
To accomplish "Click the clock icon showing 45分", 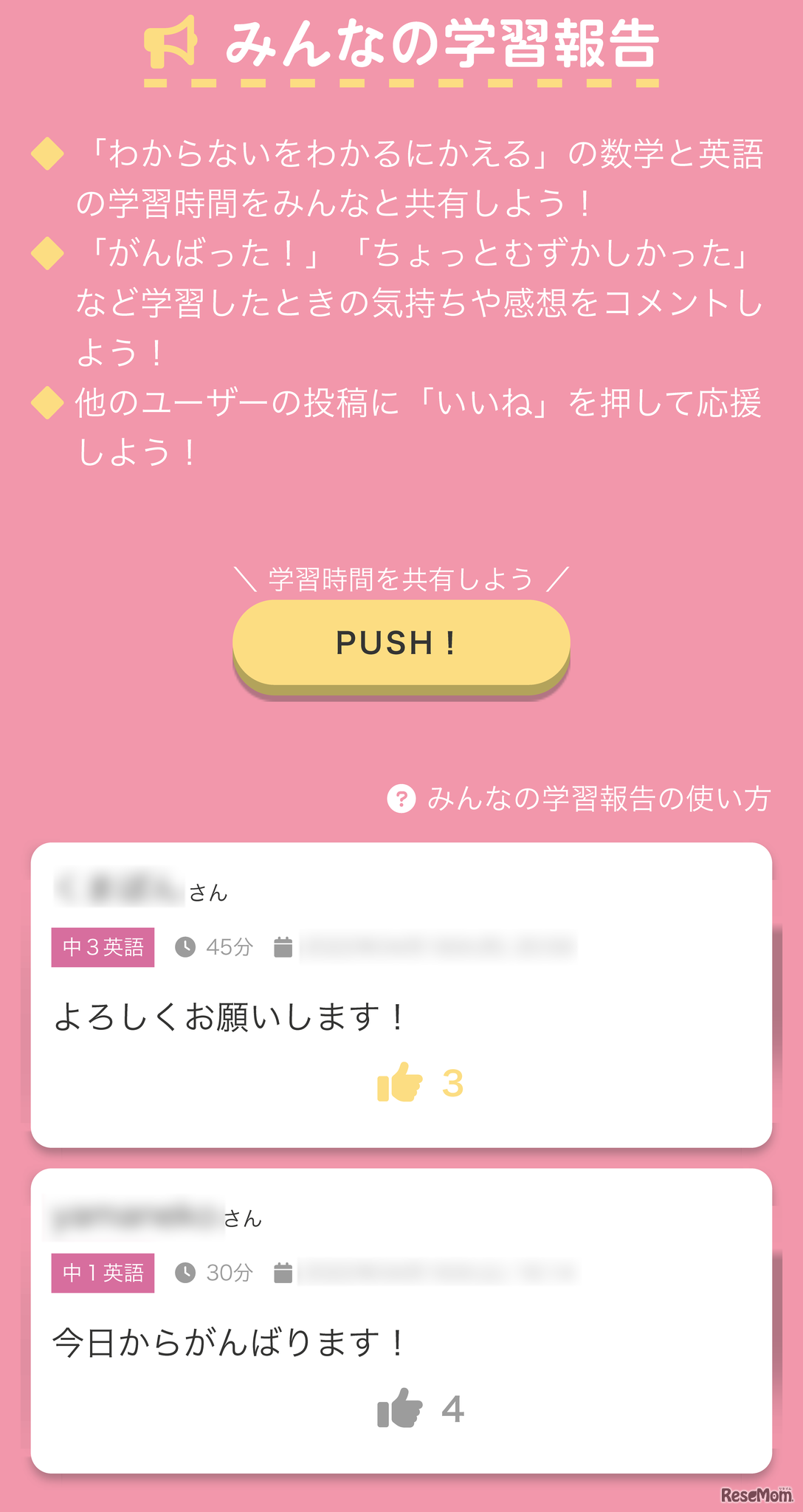I will (185, 946).
